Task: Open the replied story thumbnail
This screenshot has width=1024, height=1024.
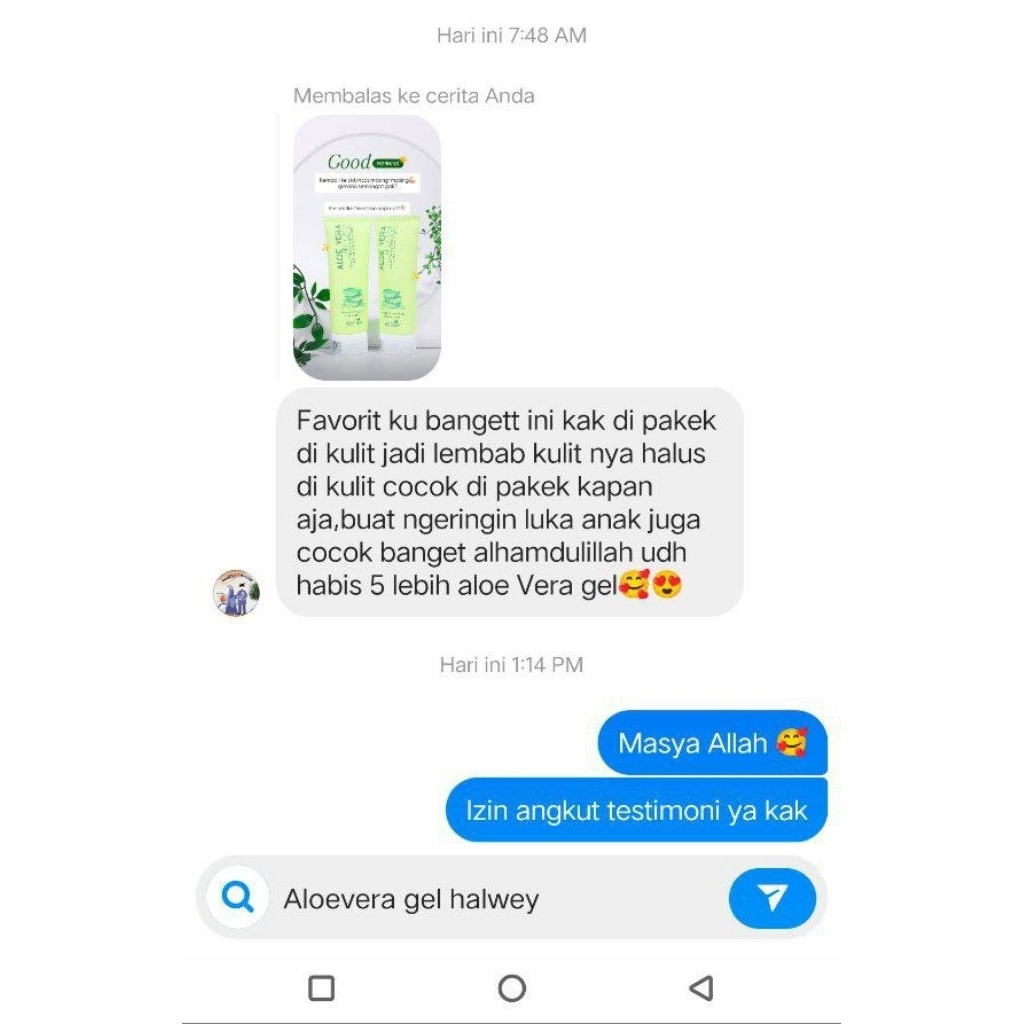Action: [x=366, y=247]
